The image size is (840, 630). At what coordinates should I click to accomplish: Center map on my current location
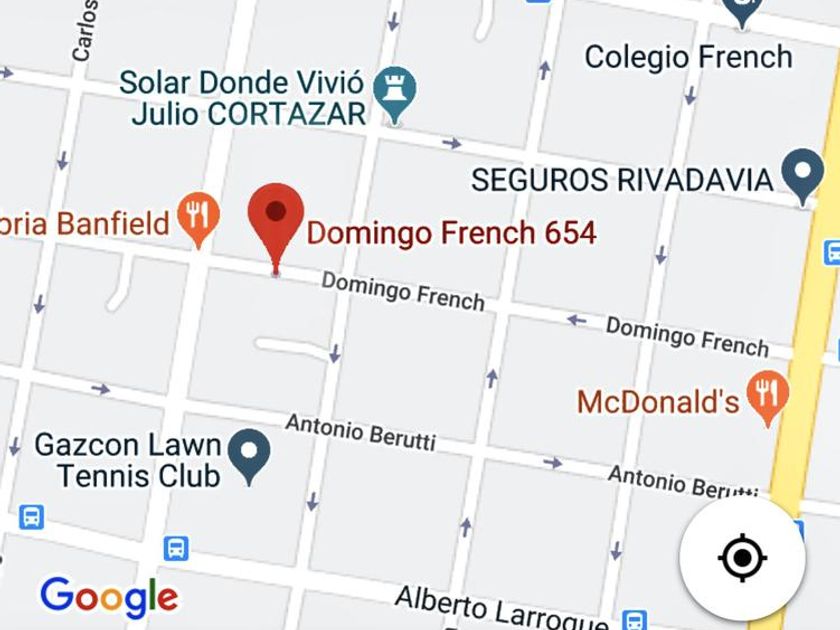point(742,557)
